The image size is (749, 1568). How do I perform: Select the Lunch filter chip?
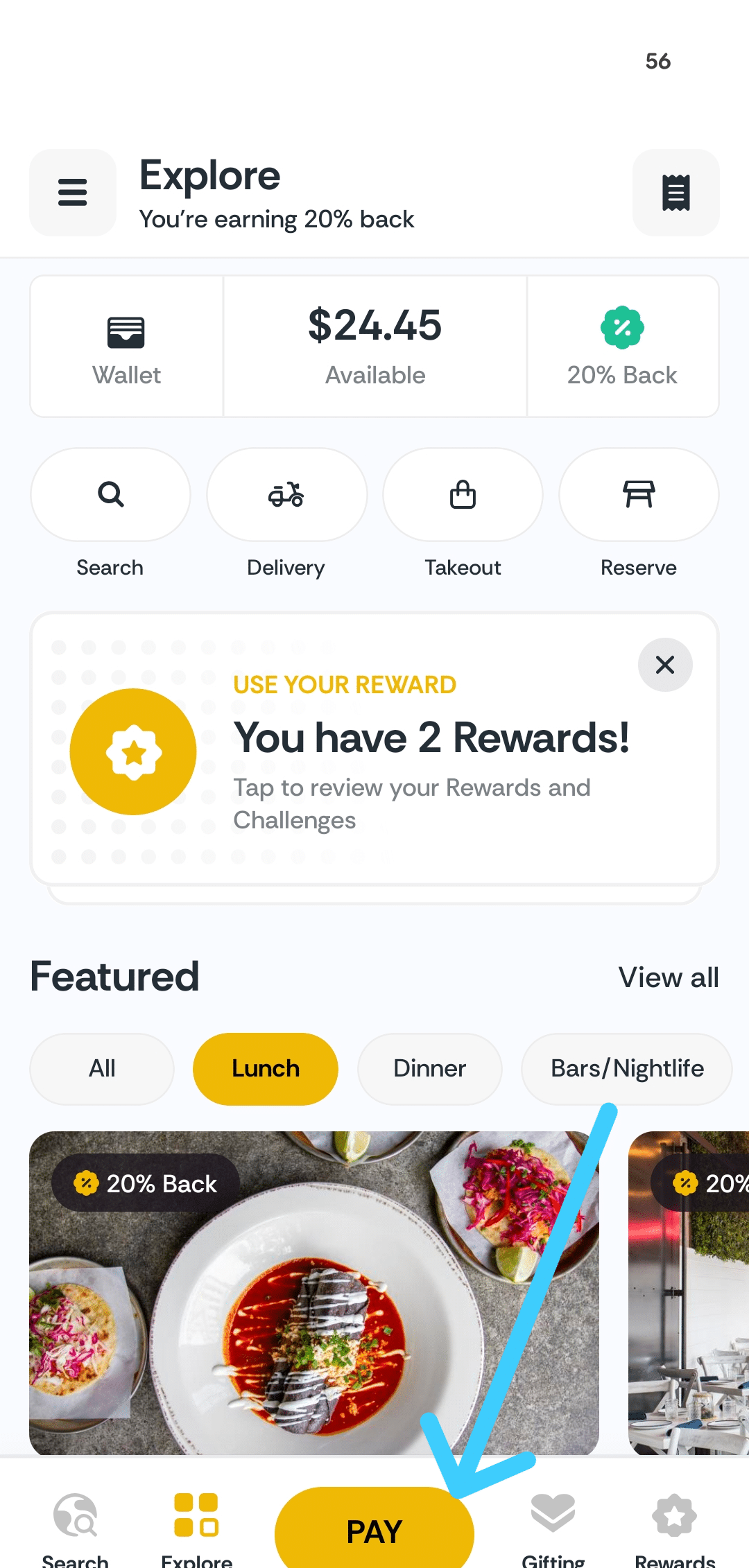266,1069
